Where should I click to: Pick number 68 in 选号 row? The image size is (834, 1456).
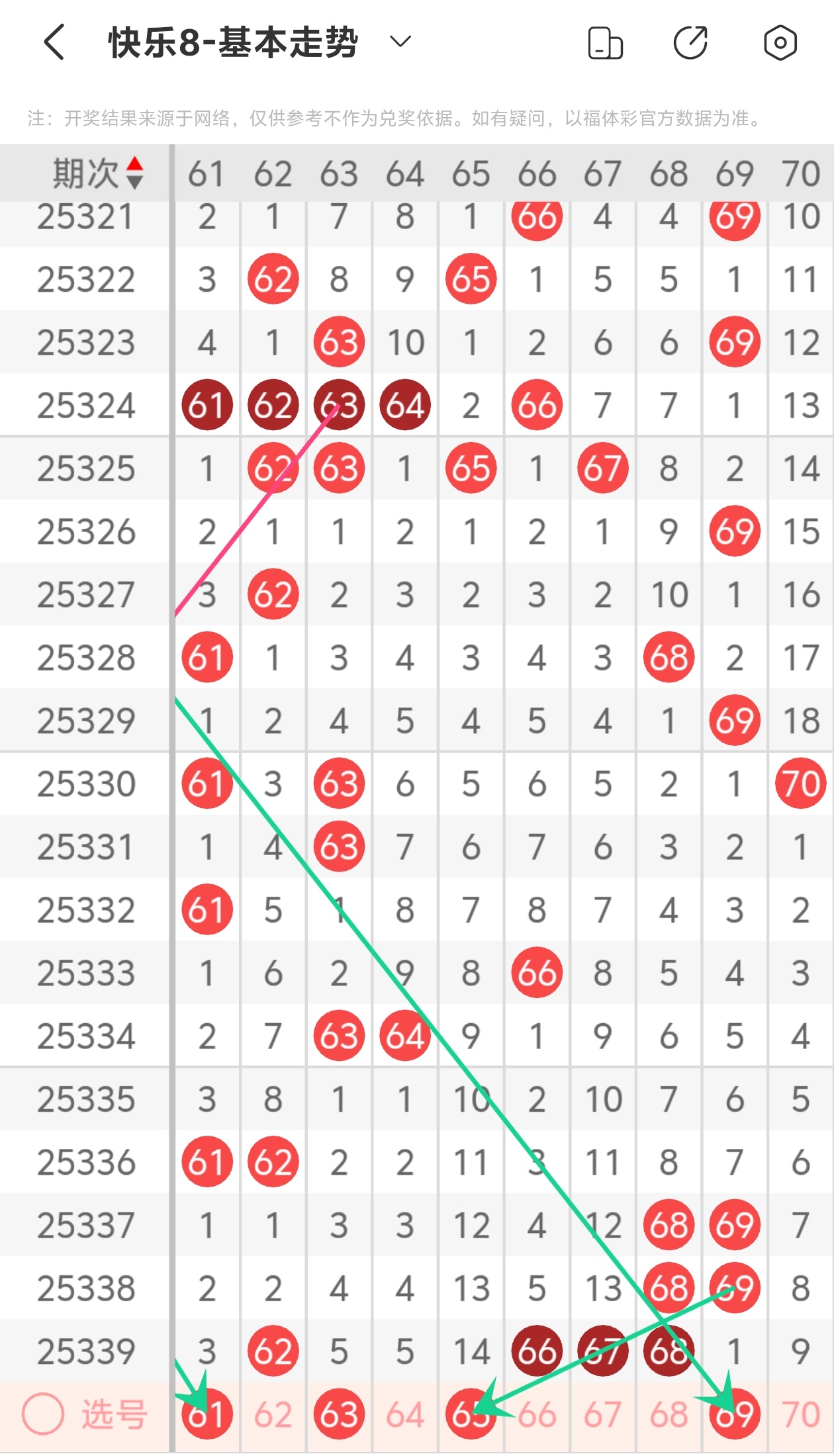point(669,1414)
